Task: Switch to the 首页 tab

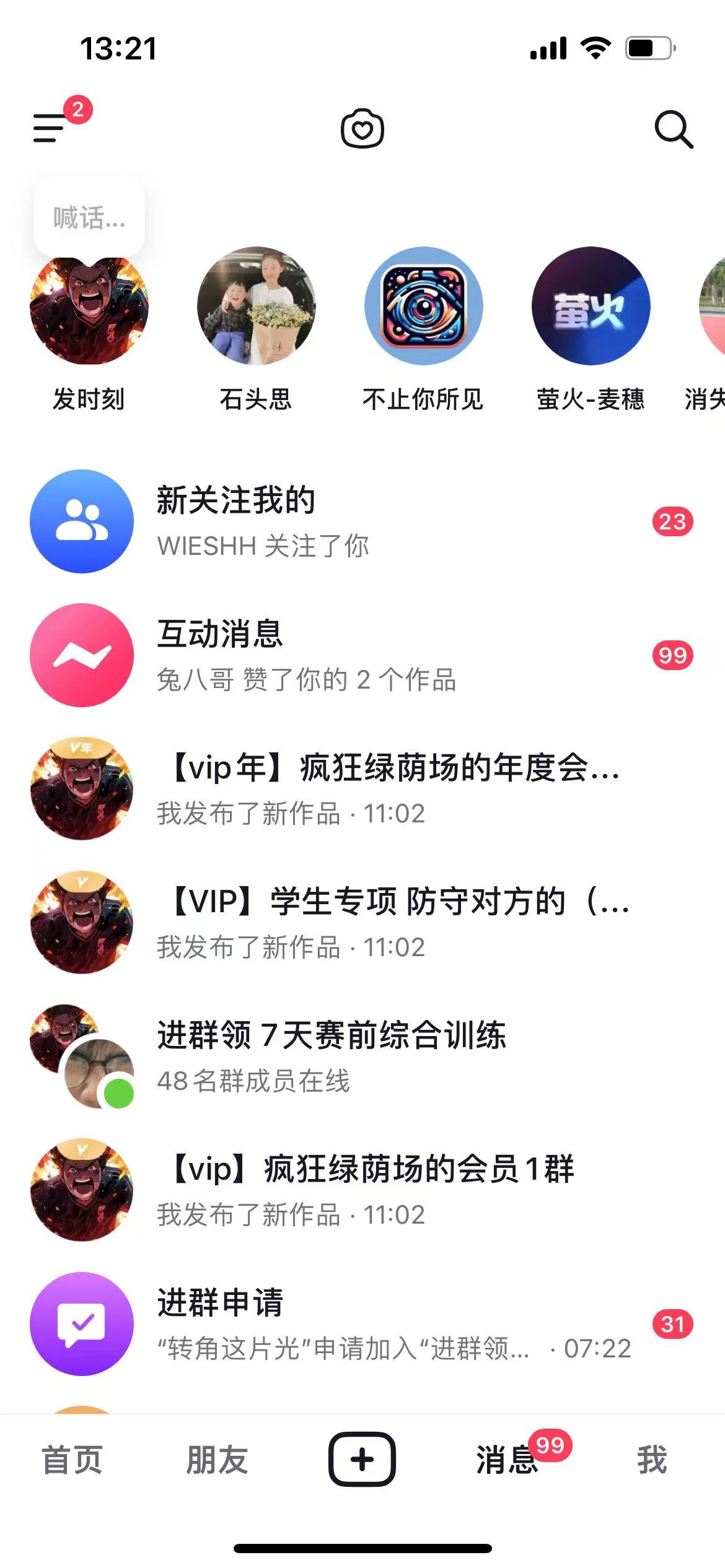Action: coord(72,1460)
